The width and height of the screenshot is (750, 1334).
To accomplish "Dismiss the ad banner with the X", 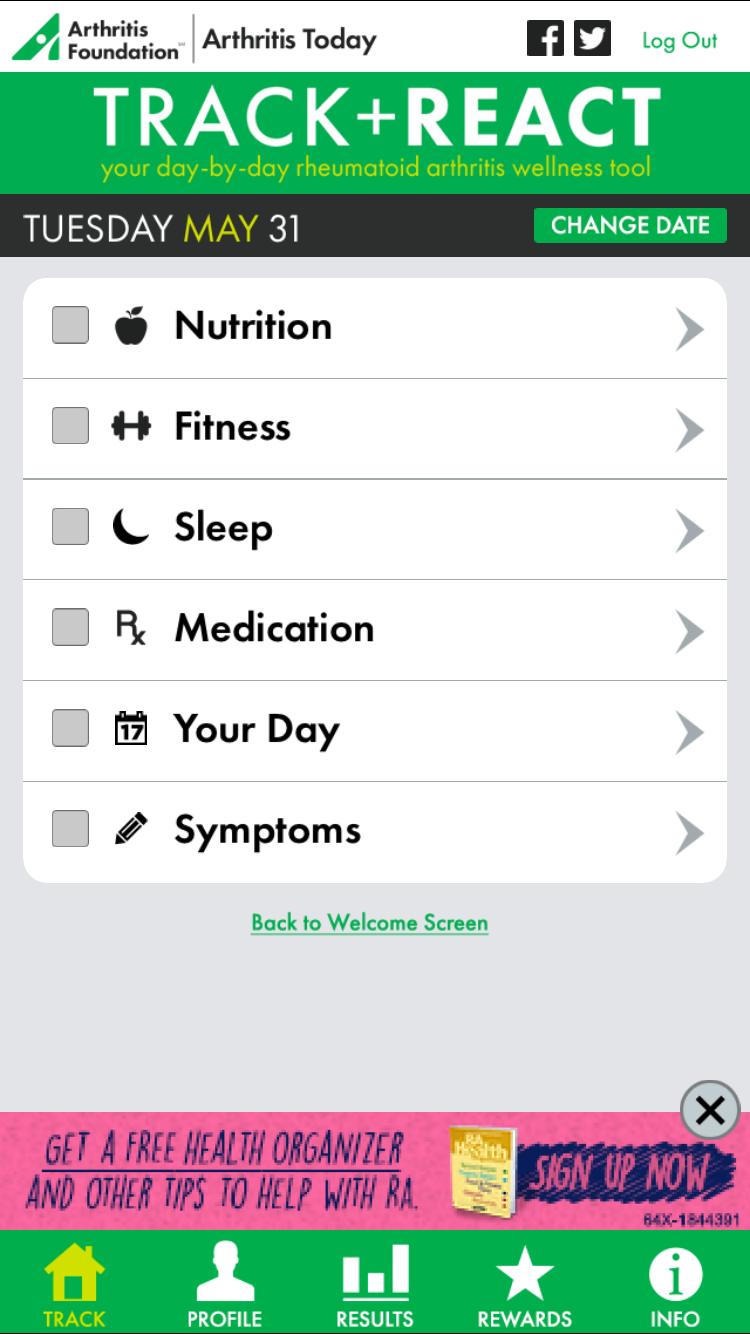I will pos(710,1111).
